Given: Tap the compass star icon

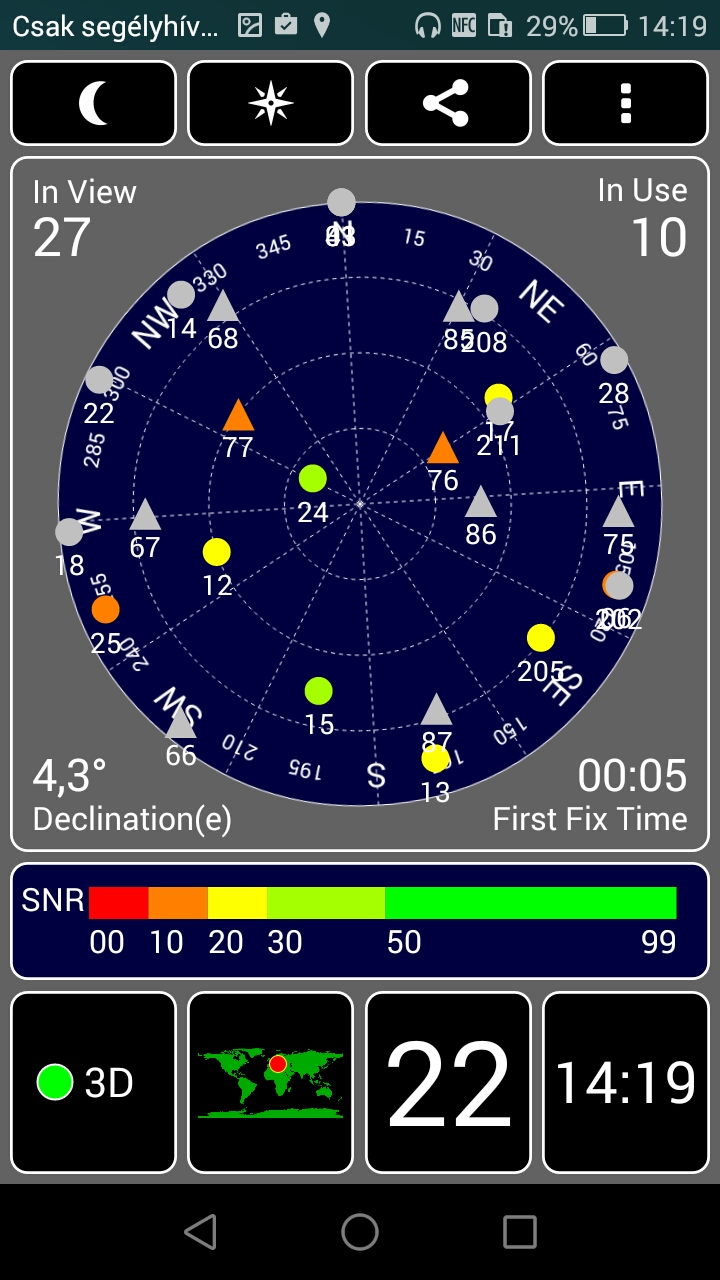Looking at the screenshot, I should 270,103.
